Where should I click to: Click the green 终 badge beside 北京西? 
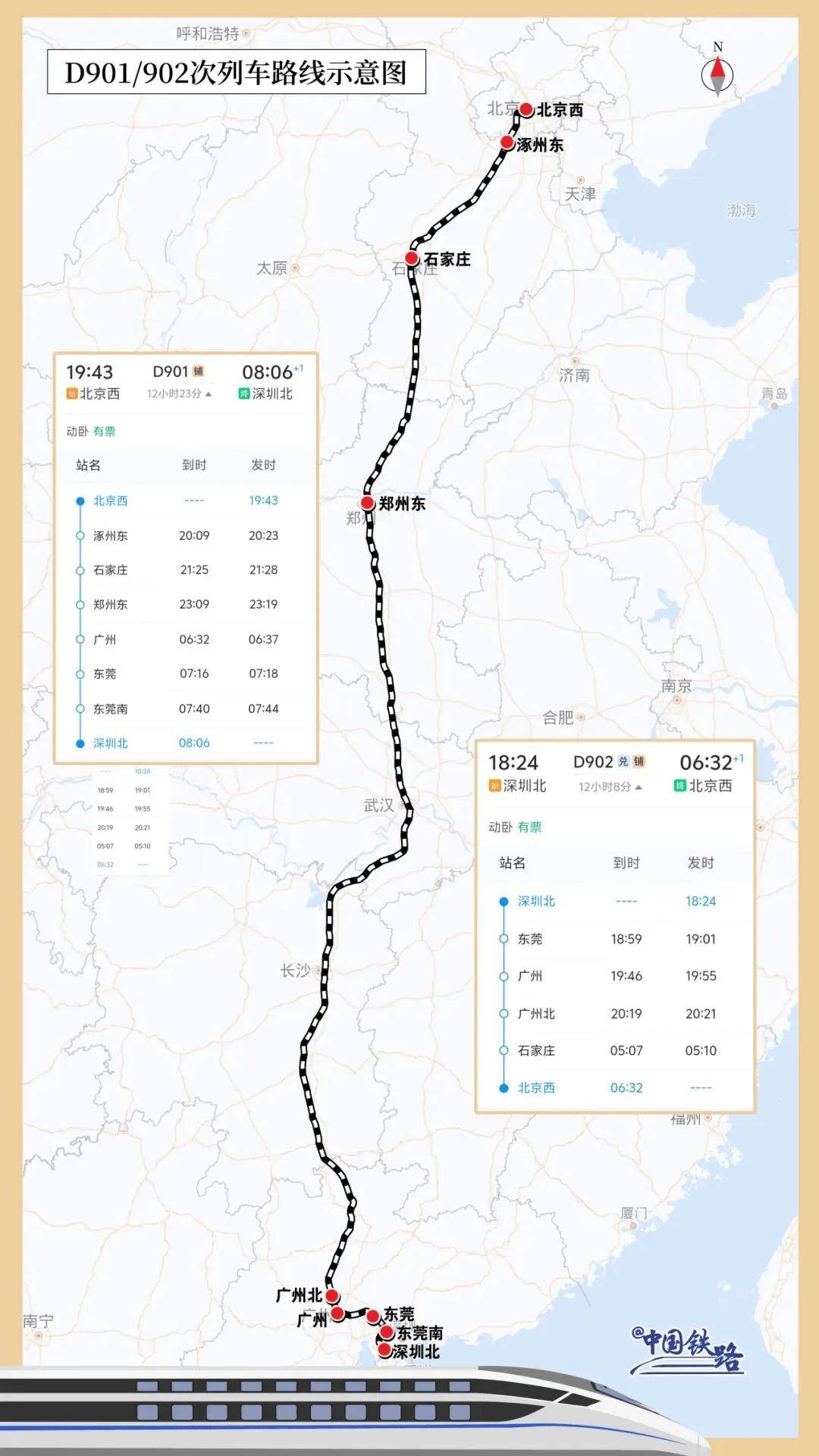tap(679, 786)
